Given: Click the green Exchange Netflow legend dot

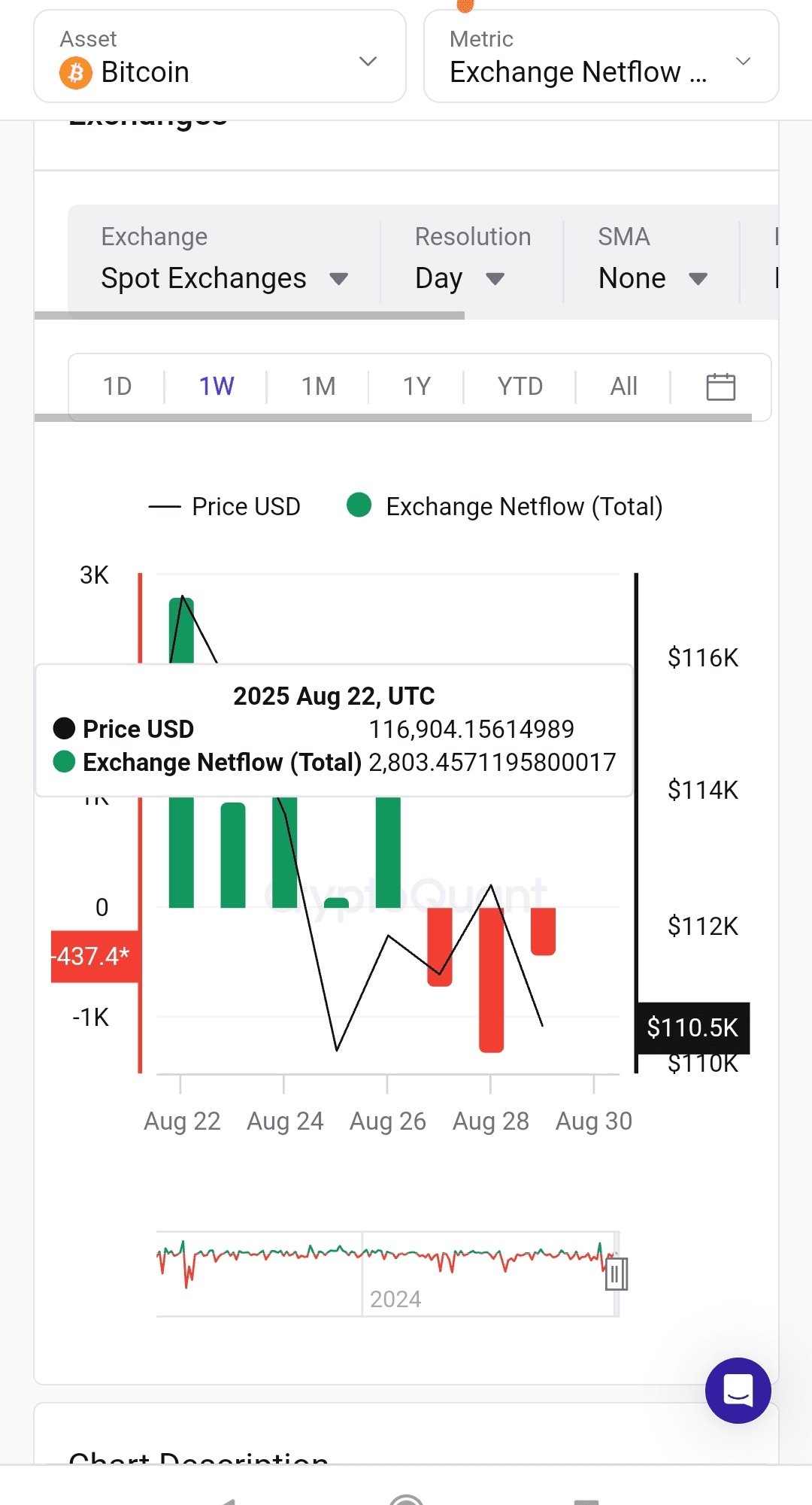Looking at the screenshot, I should point(359,505).
